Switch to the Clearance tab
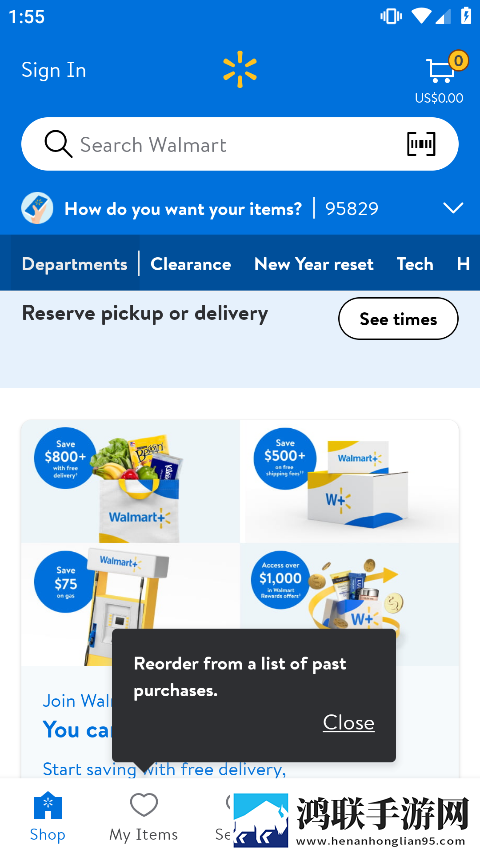 [191, 264]
